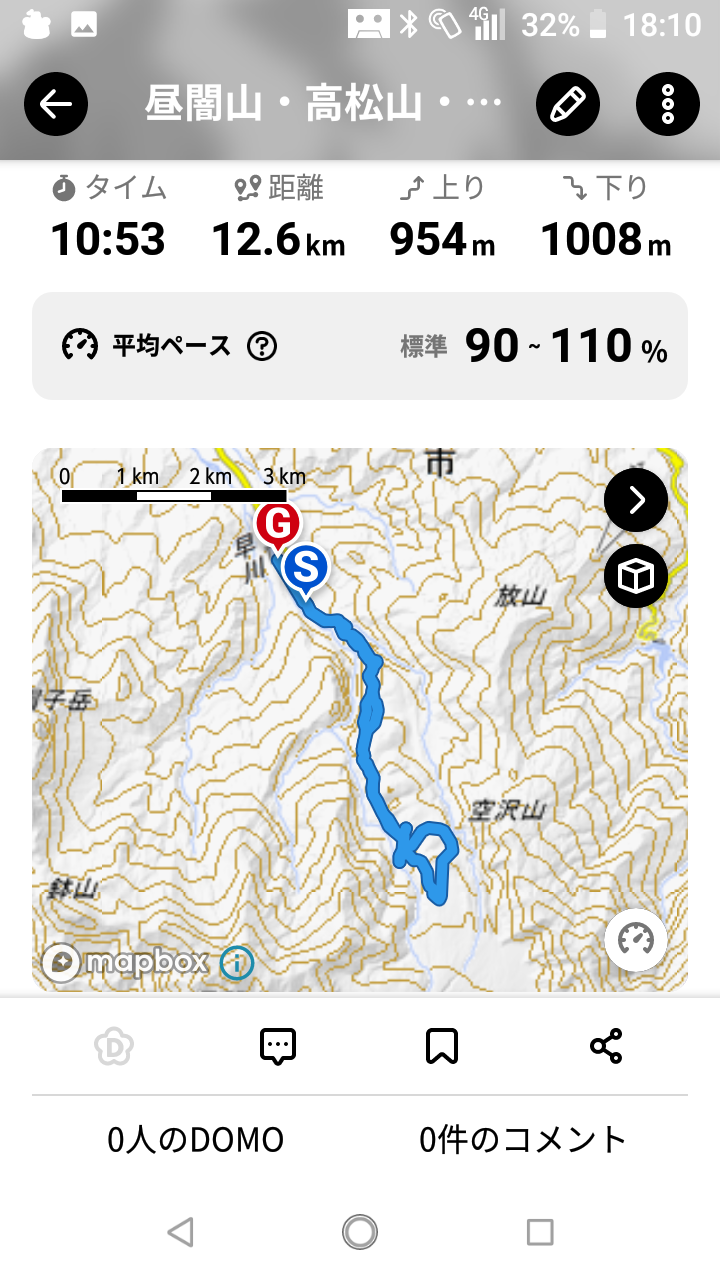This screenshot has width=720, height=1280.
Task: Bookmark this hiking activity
Action: coord(442,1046)
